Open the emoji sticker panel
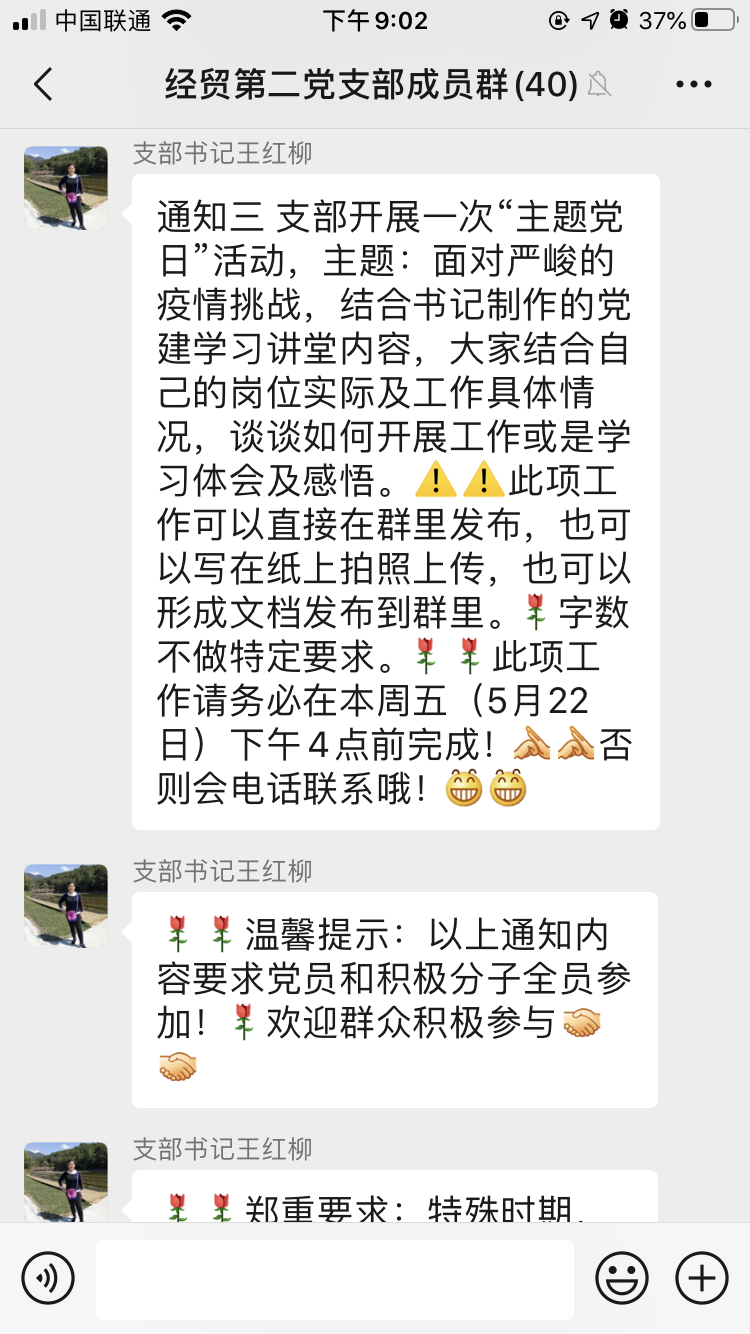Viewport: 750px width, 1334px height. coord(622,1278)
